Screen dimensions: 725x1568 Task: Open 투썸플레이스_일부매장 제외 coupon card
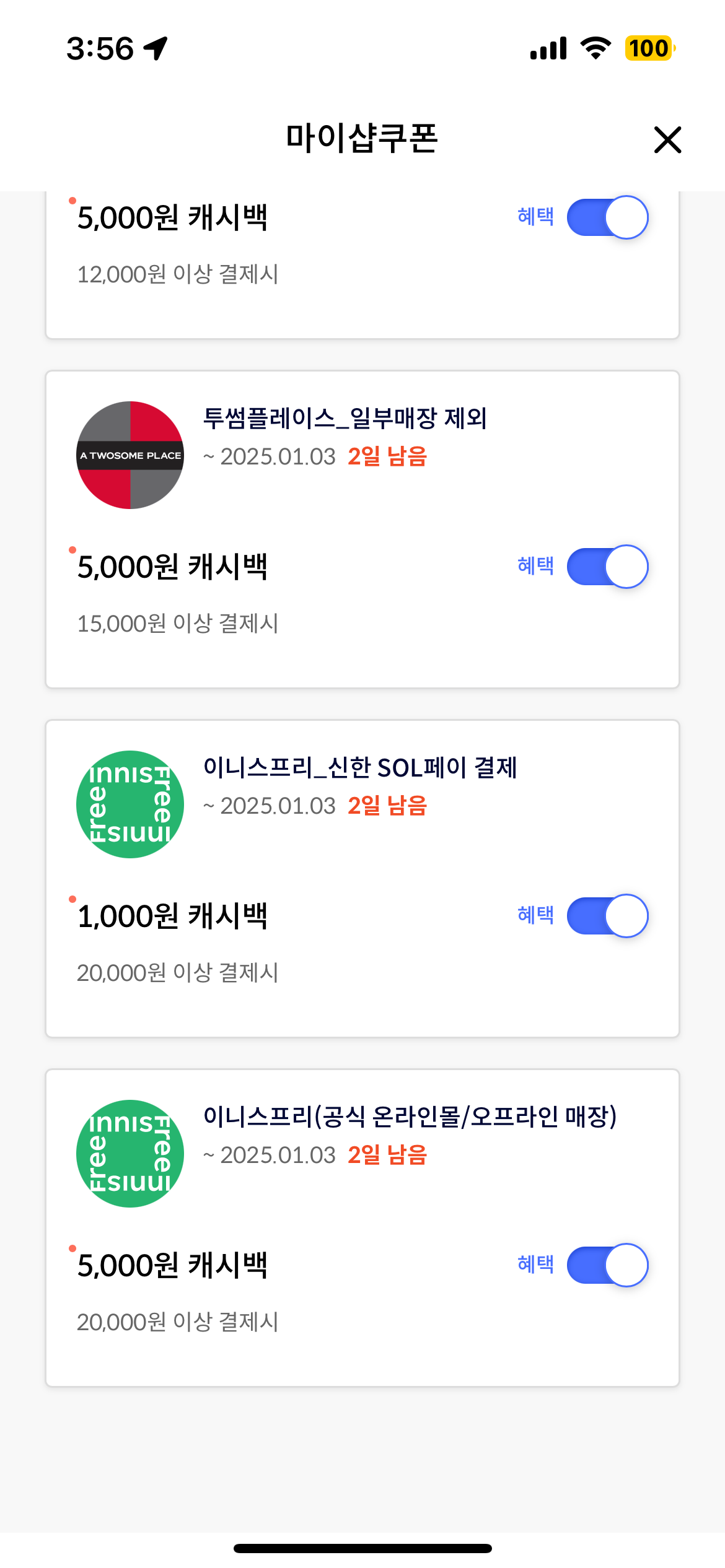[x=362, y=529]
